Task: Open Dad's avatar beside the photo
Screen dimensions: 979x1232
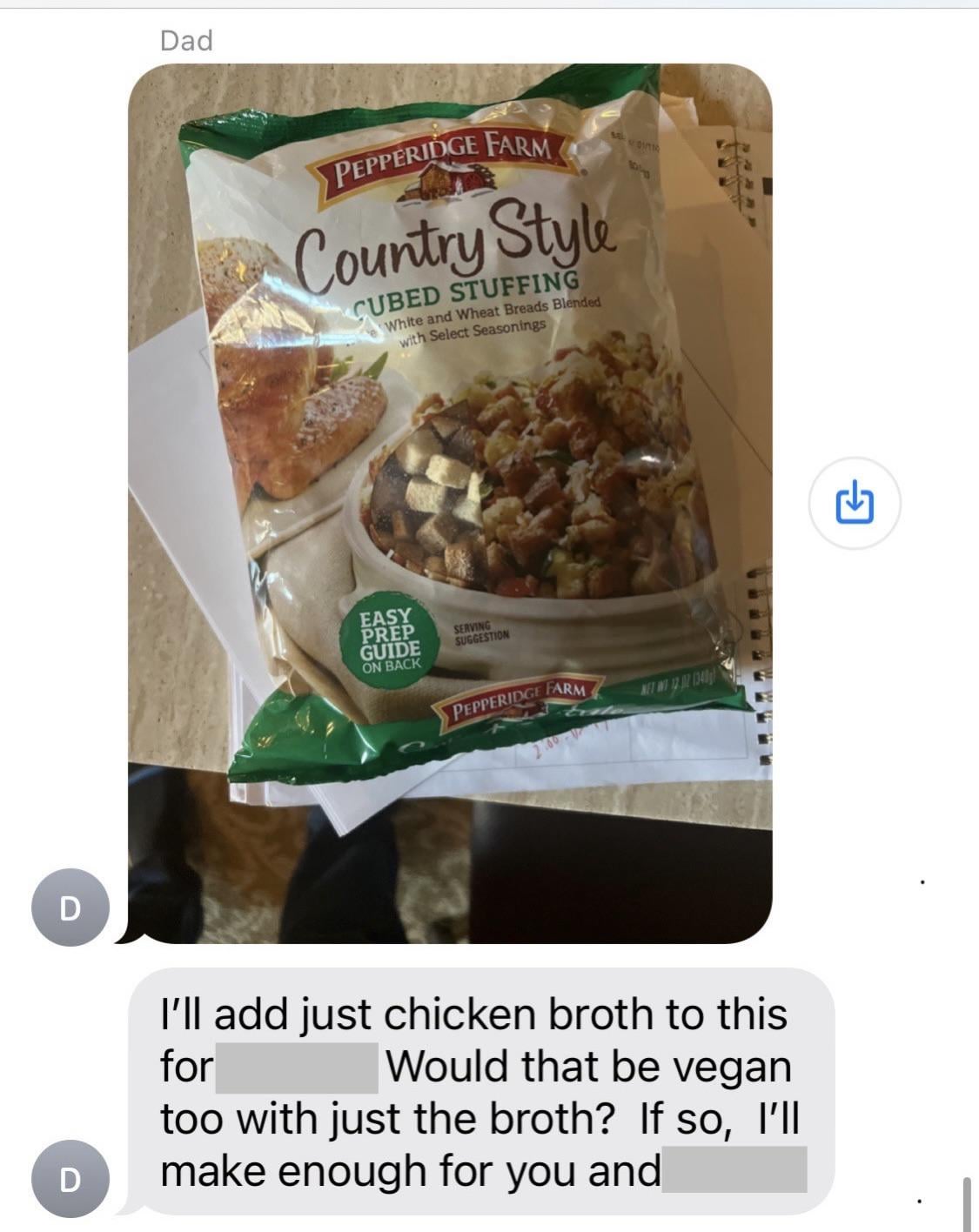Action: [x=70, y=907]
